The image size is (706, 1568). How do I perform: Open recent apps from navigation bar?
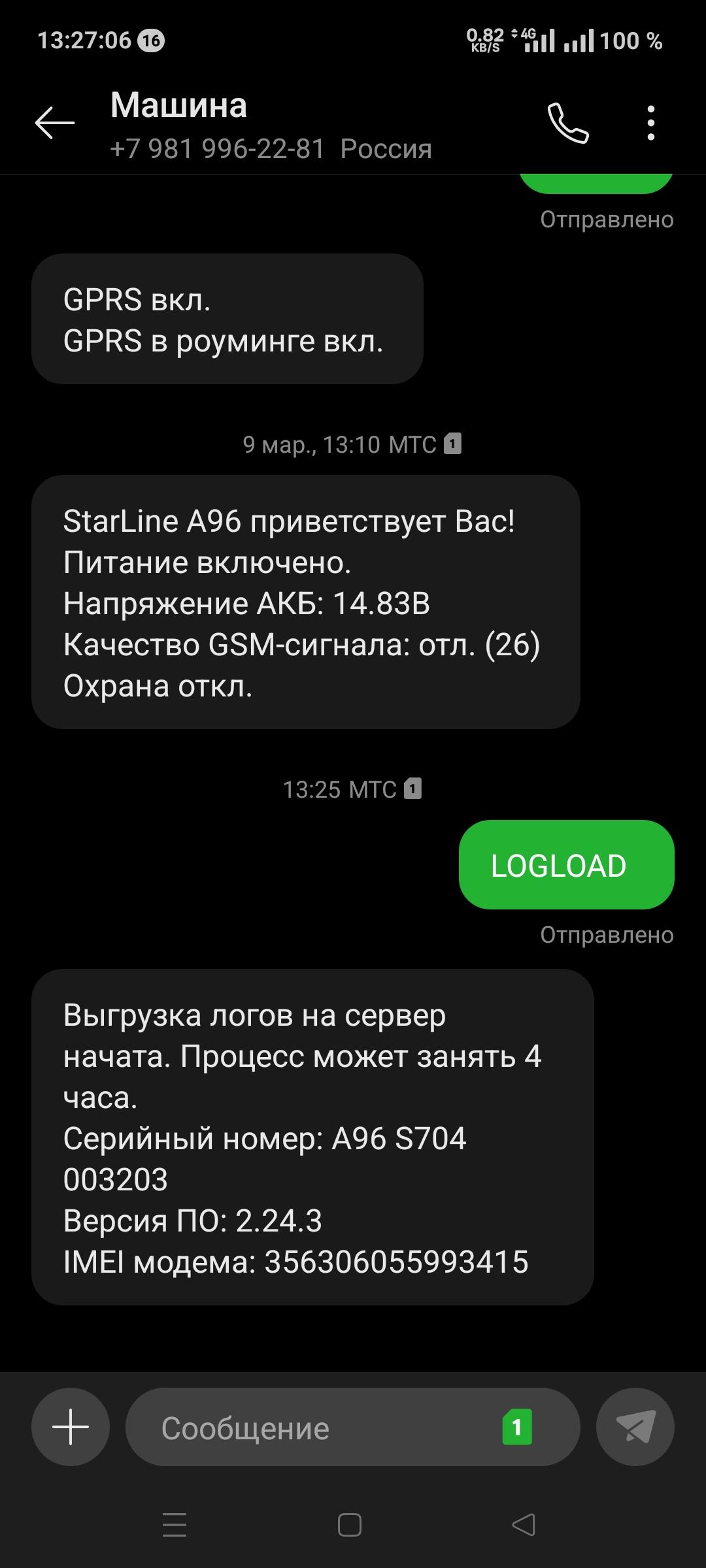click(175, 1526)
